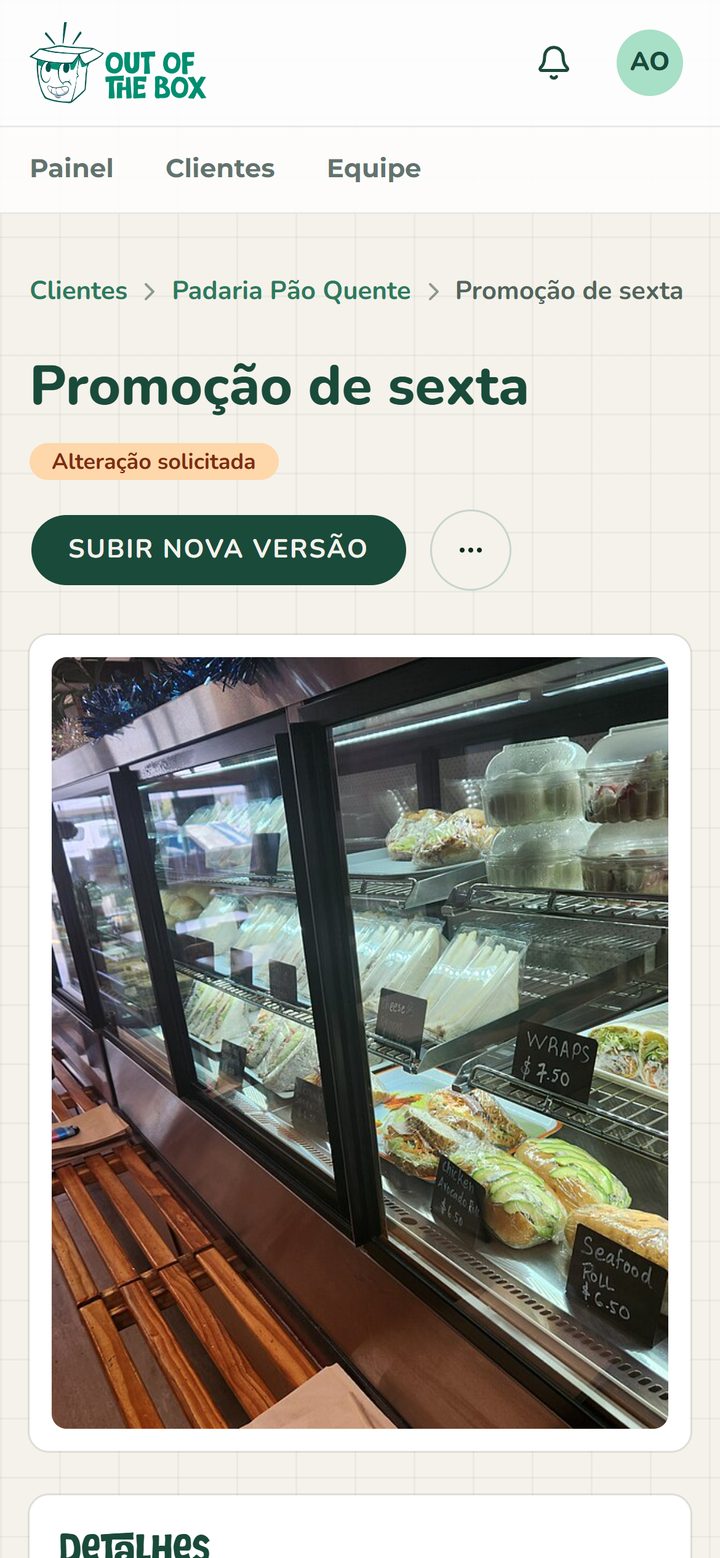The width and height of the screenshot is (720, 1558).
Task: Go to the Painel tab
Action: coord(72,168)
